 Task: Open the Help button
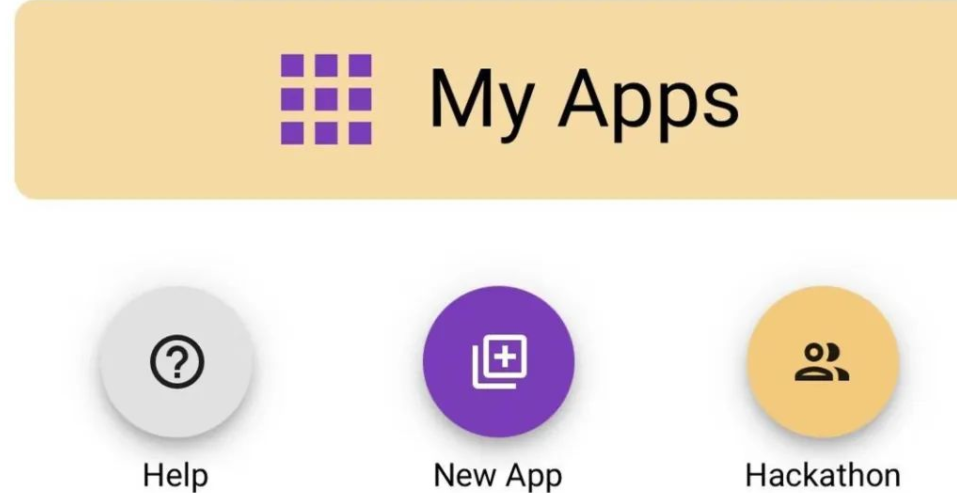click(177, 362)
